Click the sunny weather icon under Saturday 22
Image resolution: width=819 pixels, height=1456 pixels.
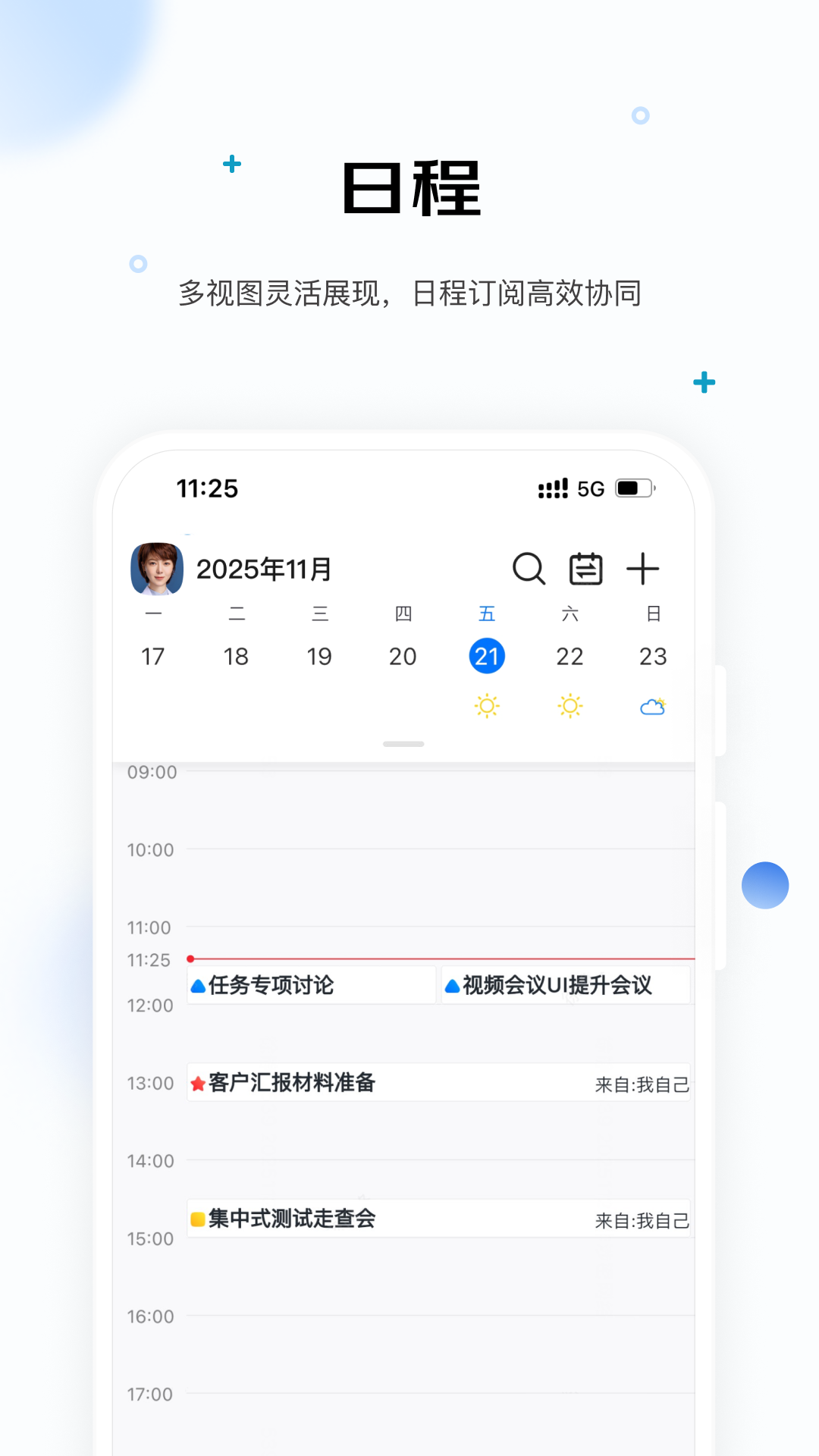(570, 705)
